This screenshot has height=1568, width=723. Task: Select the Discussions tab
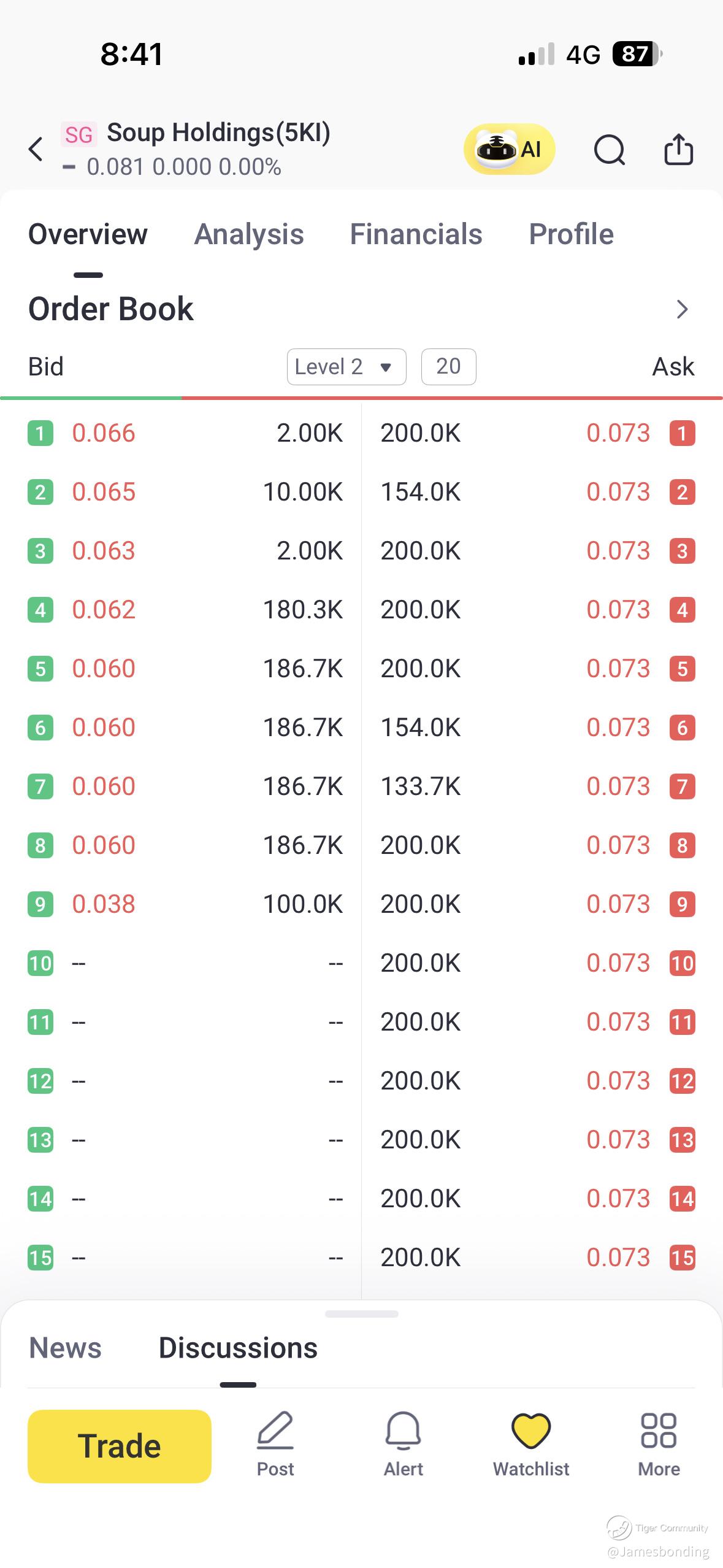pyautogui.click(x=238, y=1348)
